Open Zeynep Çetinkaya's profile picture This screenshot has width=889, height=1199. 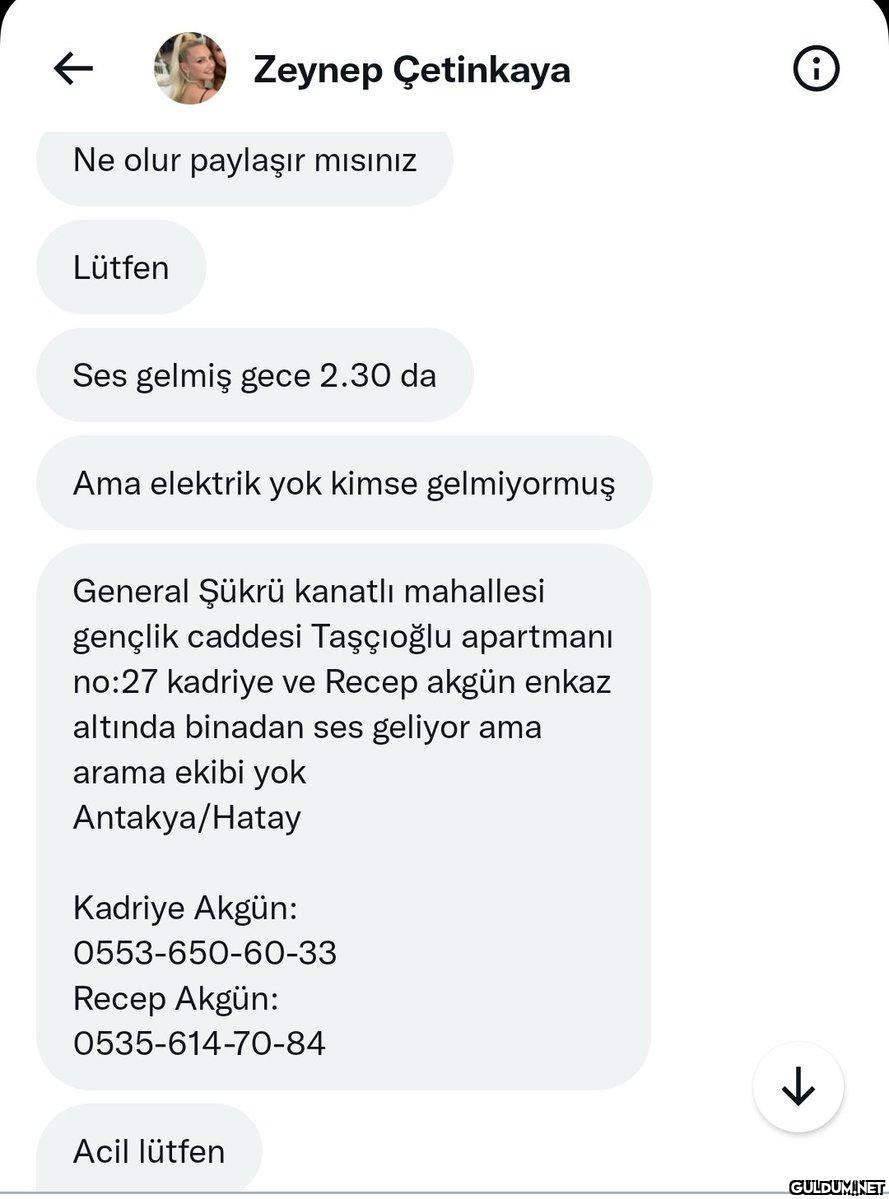coord(189,69)
